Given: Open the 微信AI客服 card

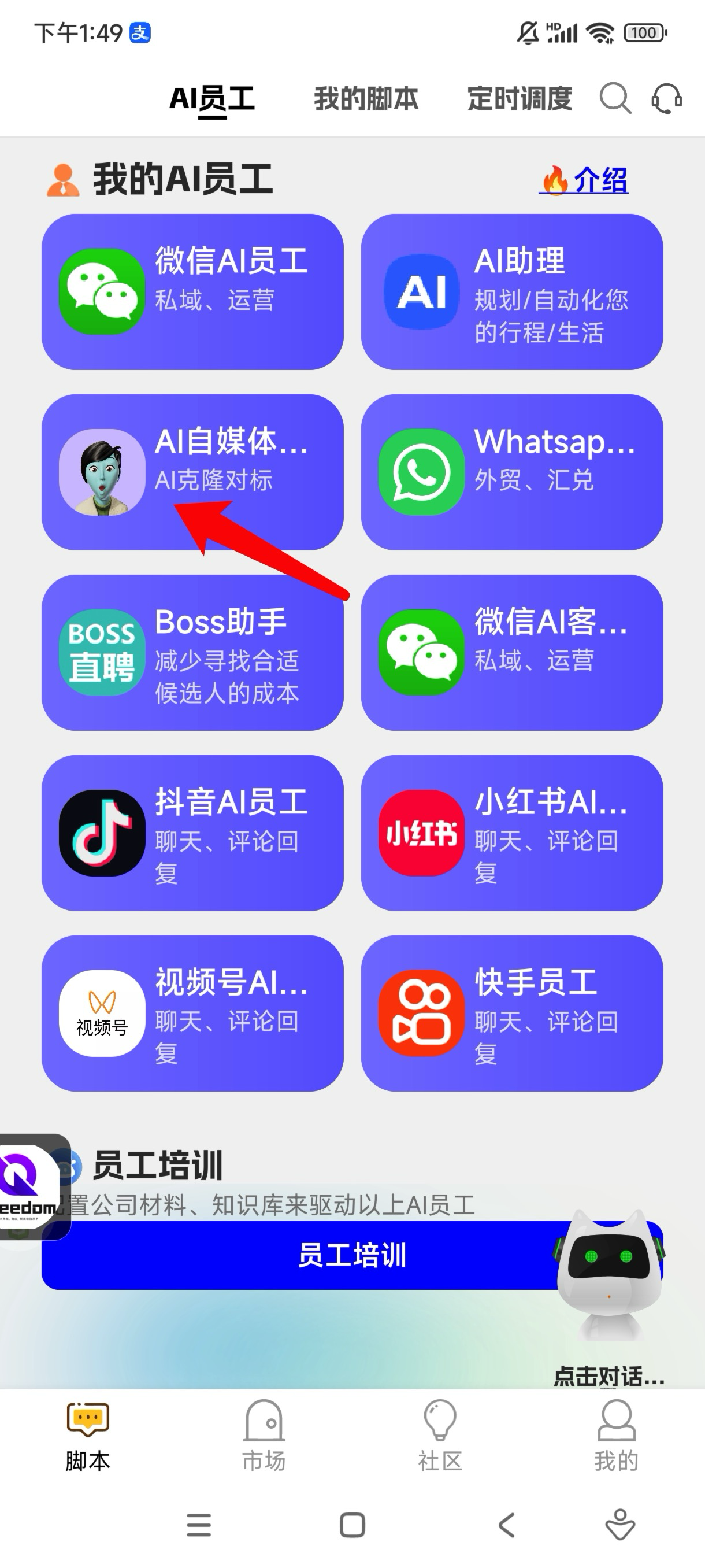Looking at the screenshot, I should (511, 652).
